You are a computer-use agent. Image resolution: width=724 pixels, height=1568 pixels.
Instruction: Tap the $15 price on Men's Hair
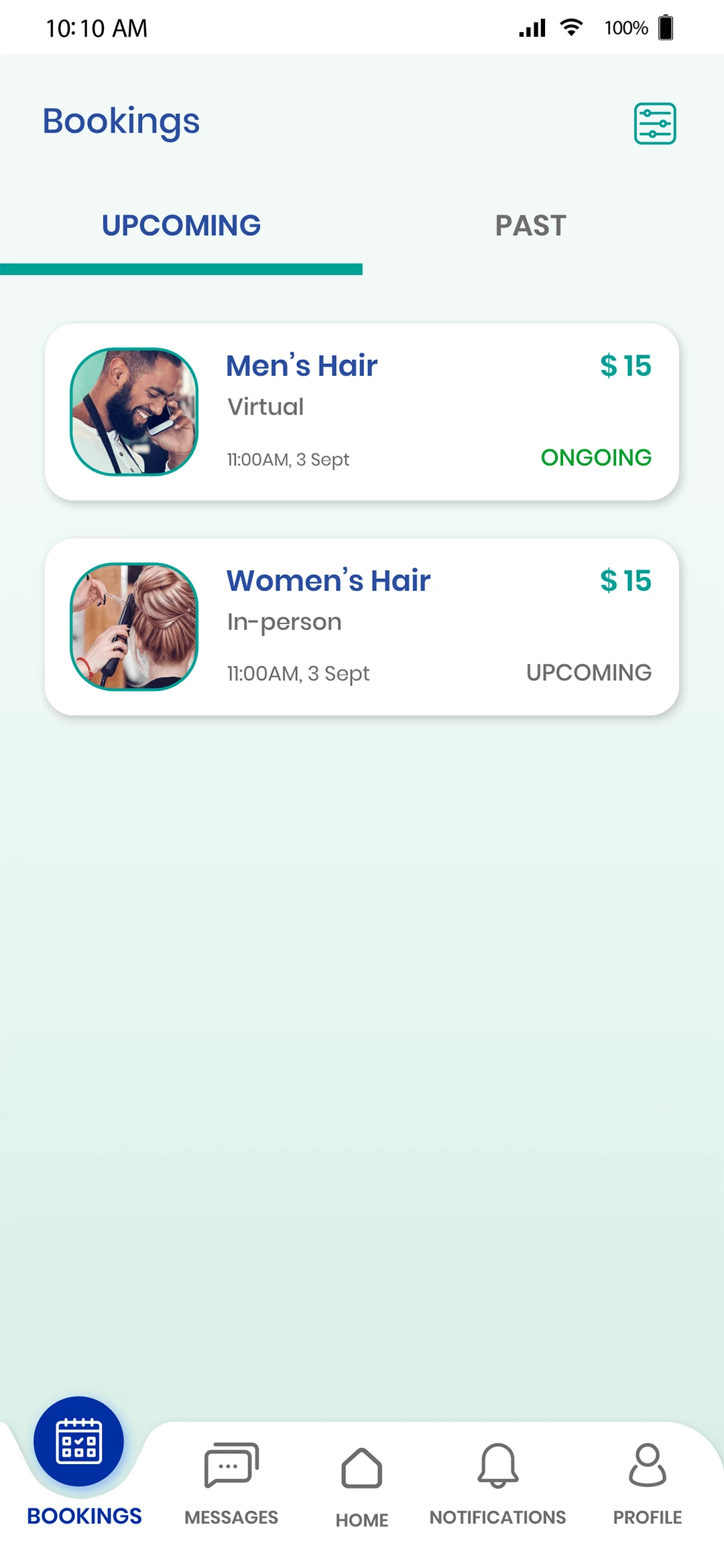click(625, 366)
